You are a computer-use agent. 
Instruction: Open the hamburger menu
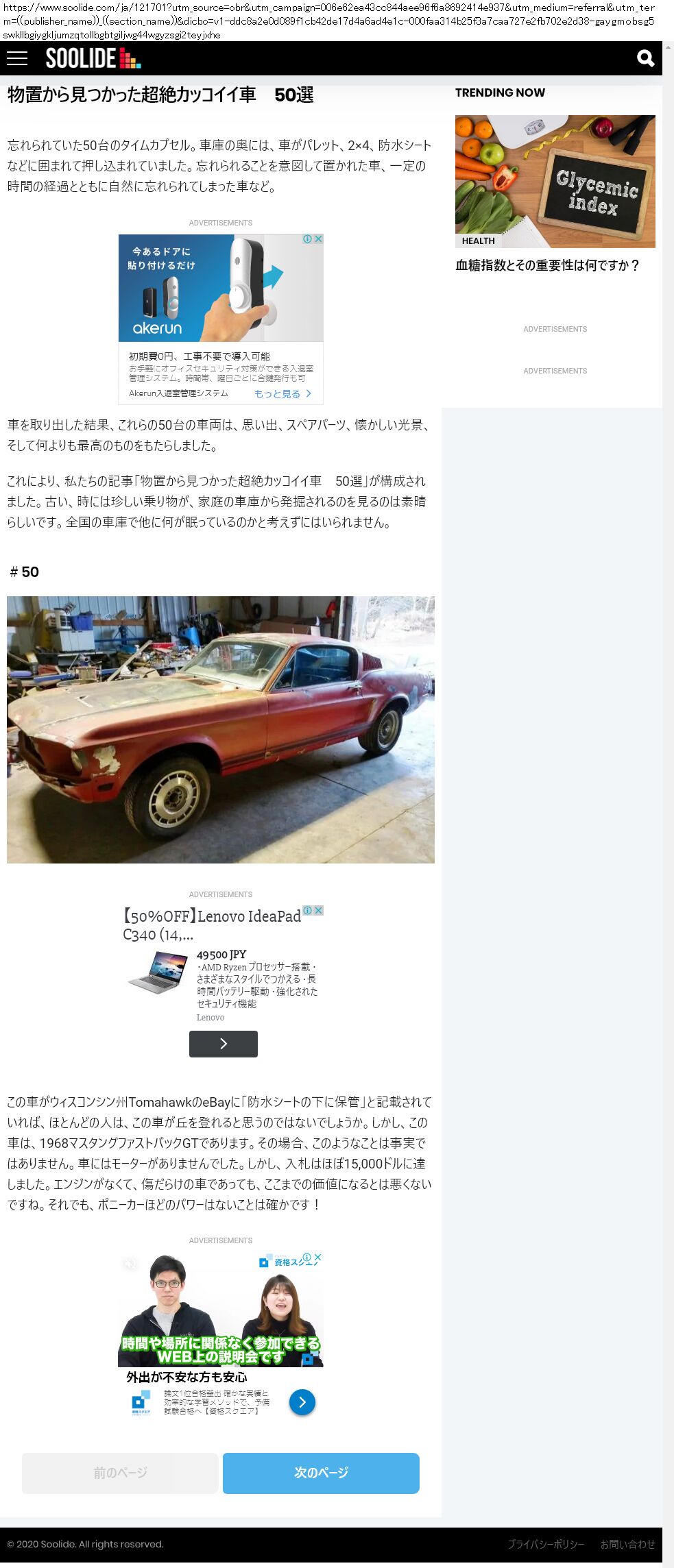point(17,58)
